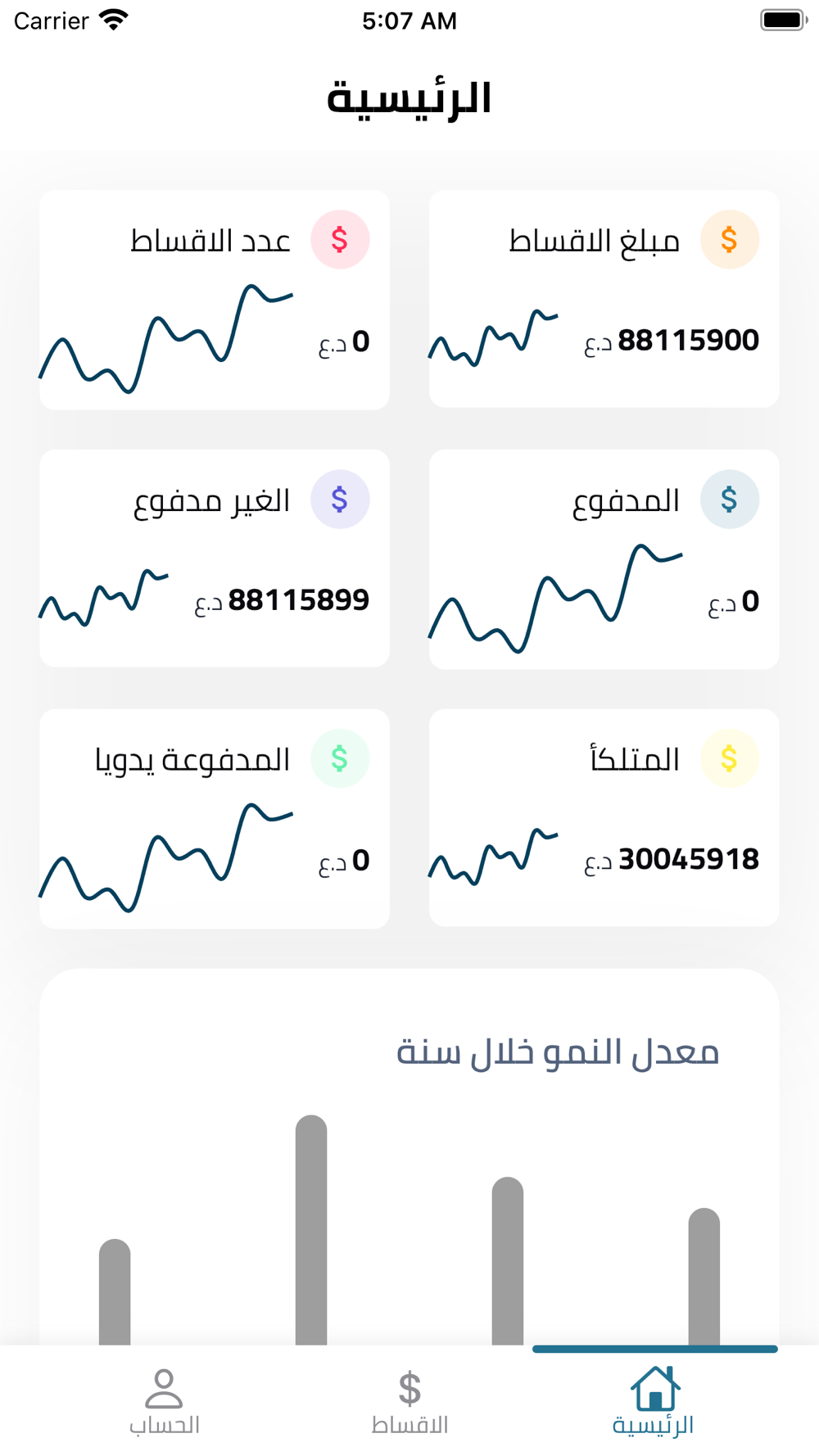Screen dimensions: 819x1456
Task: Tap the المتلكأ card
Action: [604, 818]
